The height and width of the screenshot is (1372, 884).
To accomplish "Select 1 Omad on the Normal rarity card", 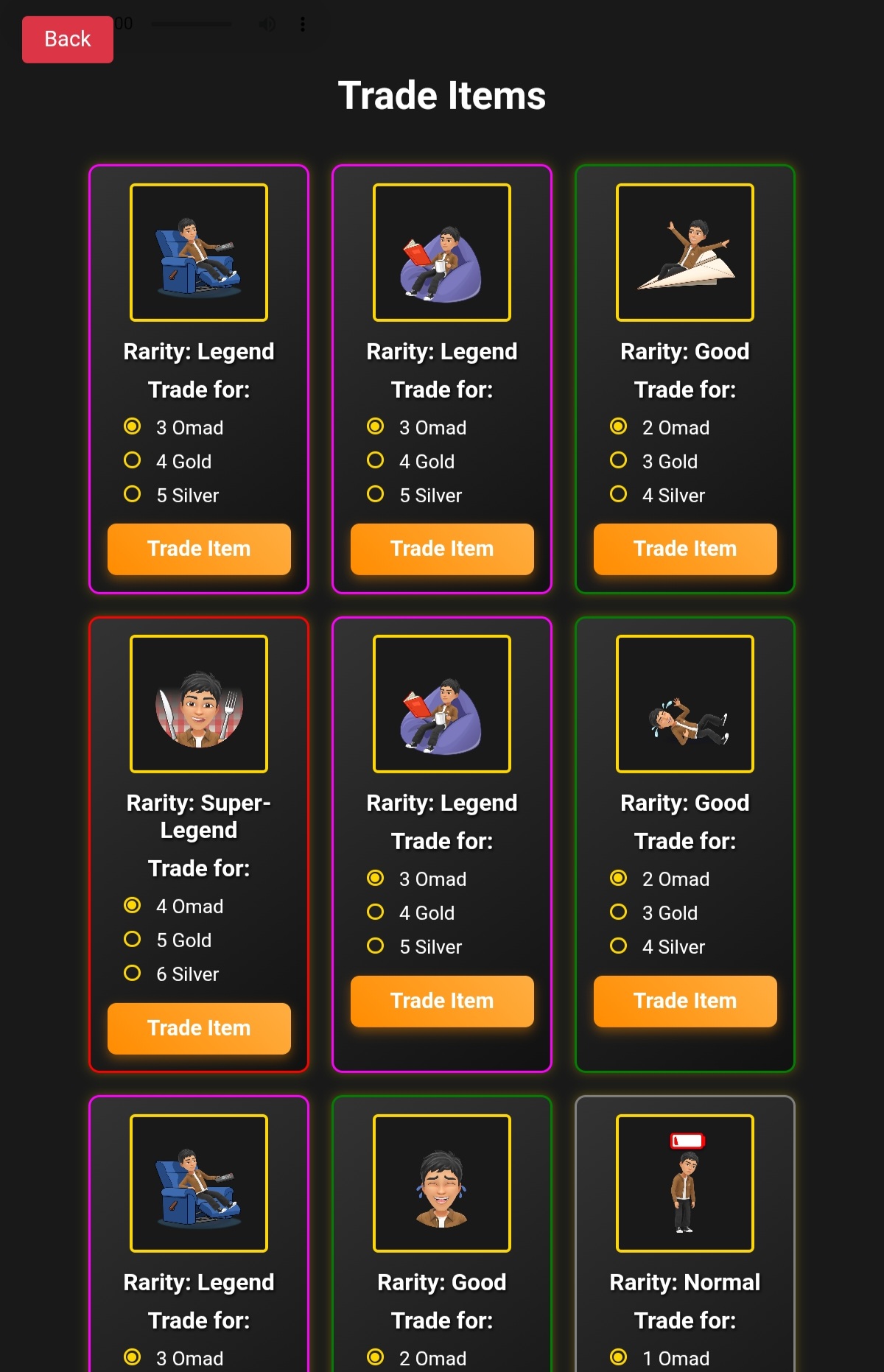I will [619, 1357].
